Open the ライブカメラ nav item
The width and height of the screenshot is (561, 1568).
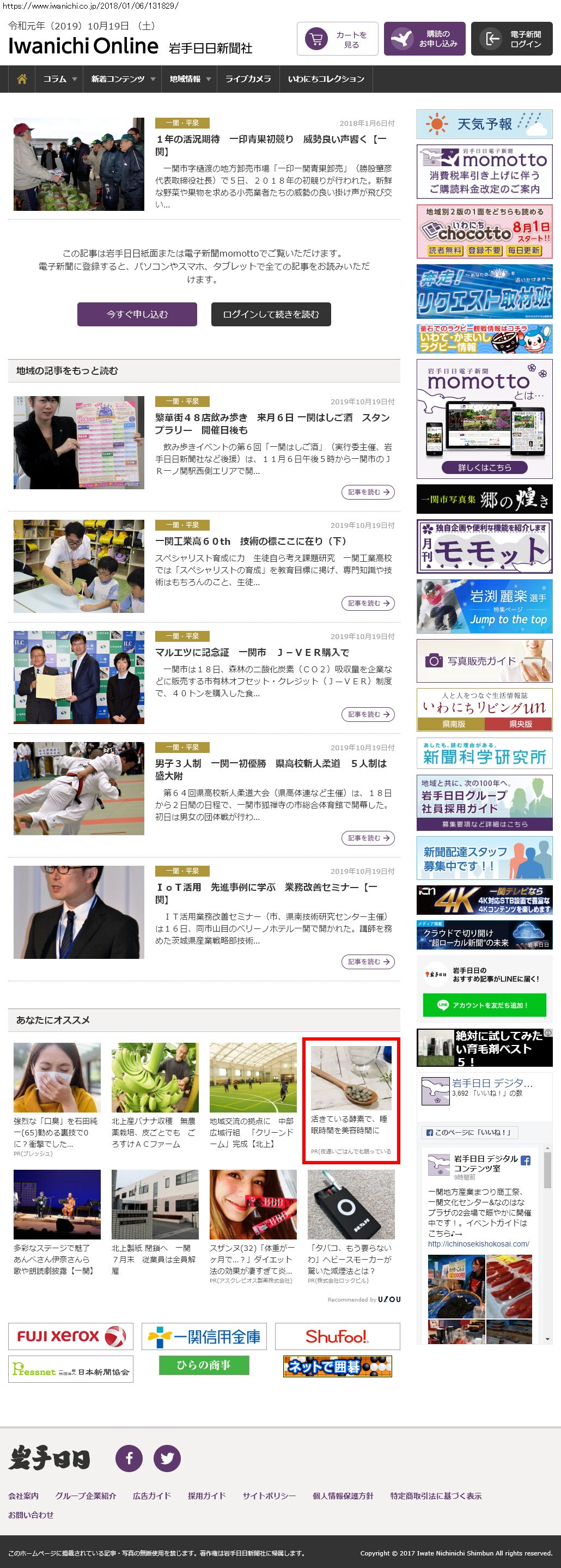(248, 79)
